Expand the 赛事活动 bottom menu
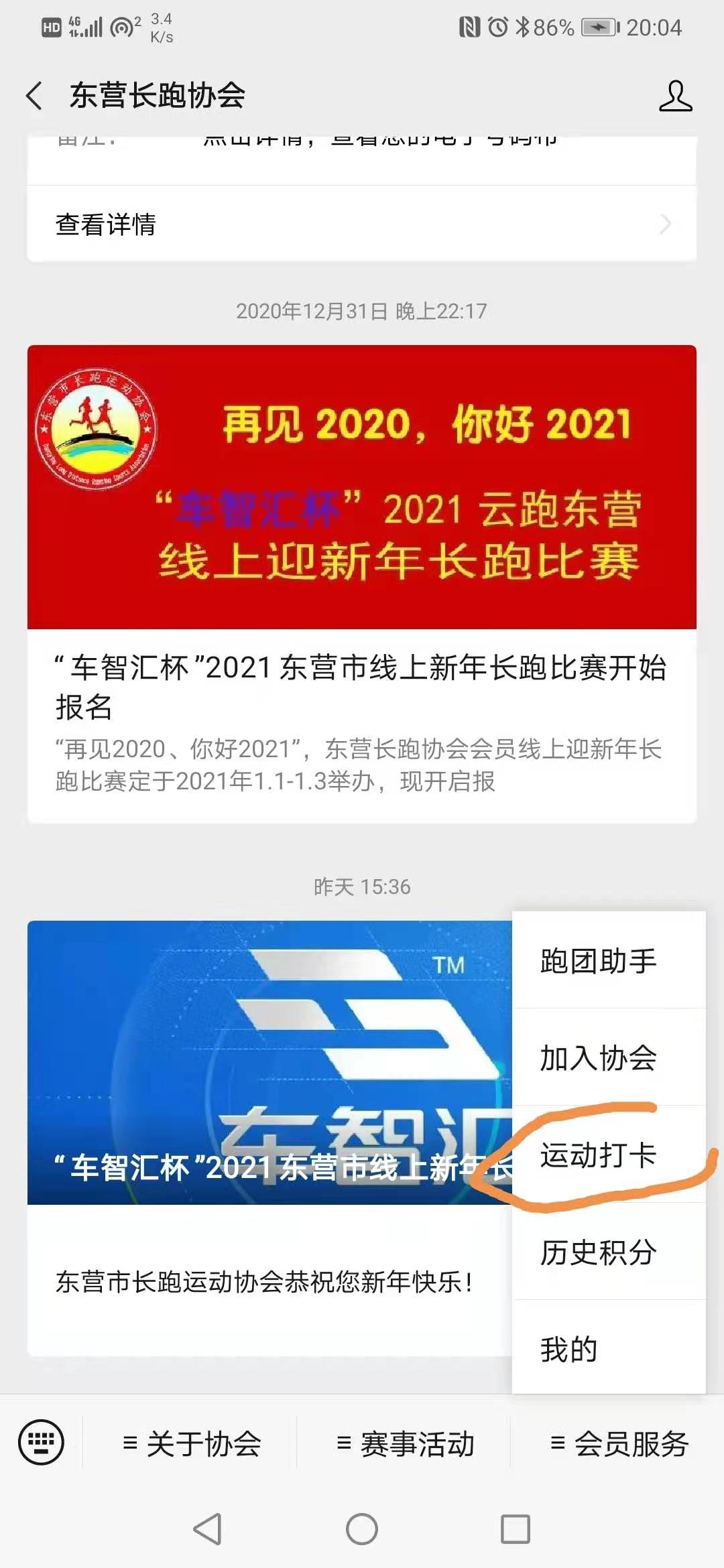The width and height of the screenshot is (724, 1568). click(x=404, y=1443)
